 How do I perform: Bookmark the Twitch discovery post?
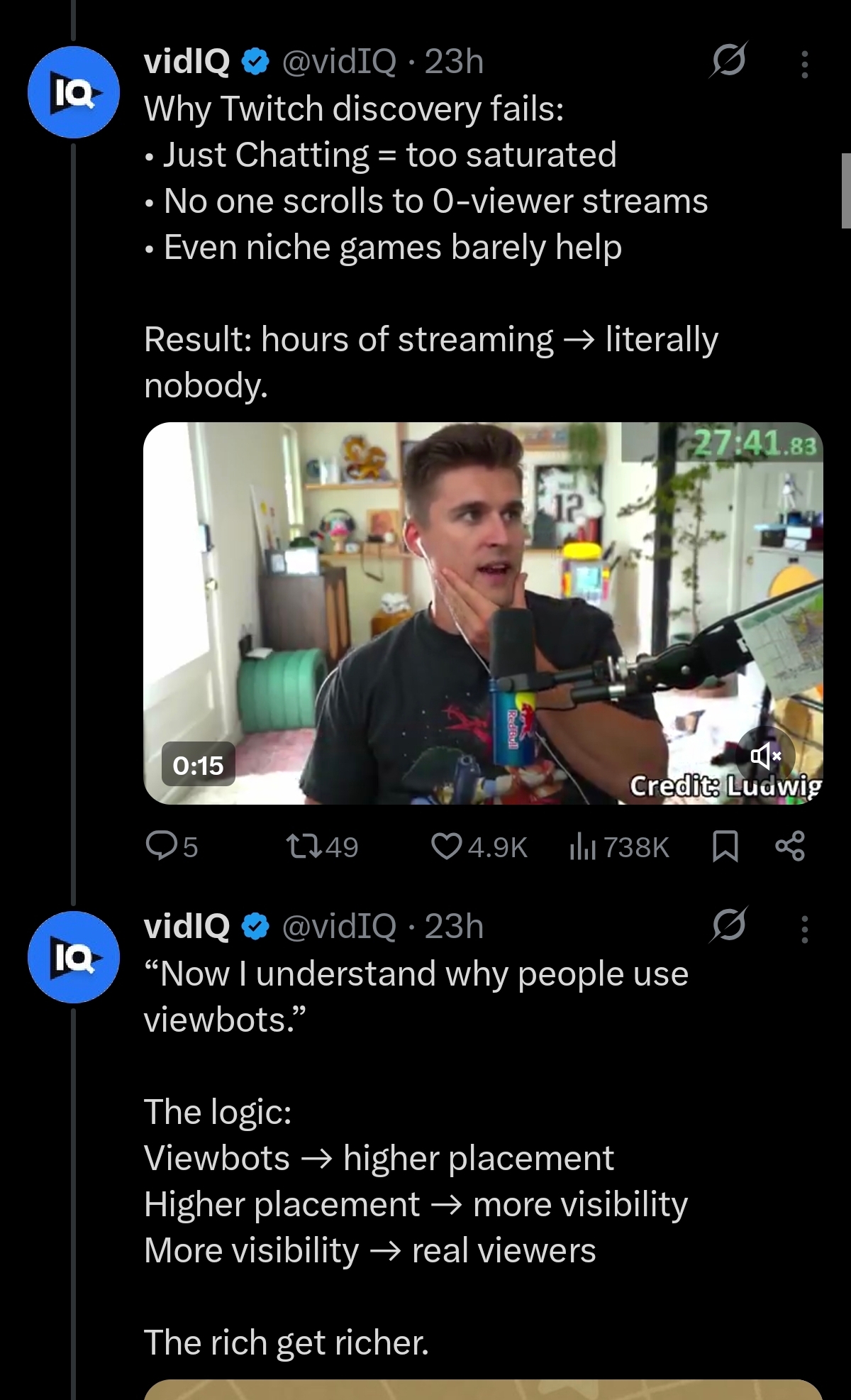point(725,847)
